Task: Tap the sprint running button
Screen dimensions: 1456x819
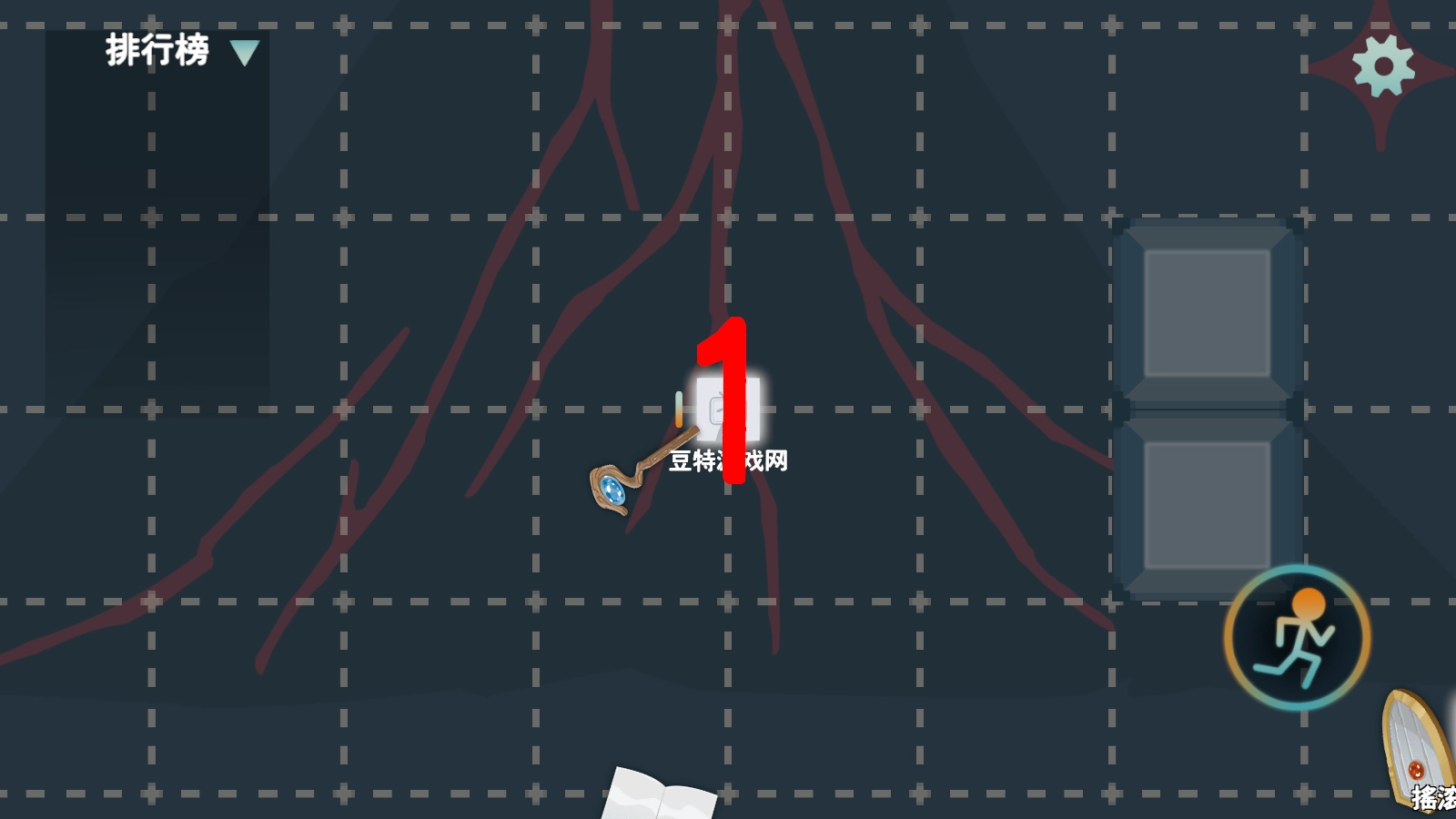Action: [1297, 638]
